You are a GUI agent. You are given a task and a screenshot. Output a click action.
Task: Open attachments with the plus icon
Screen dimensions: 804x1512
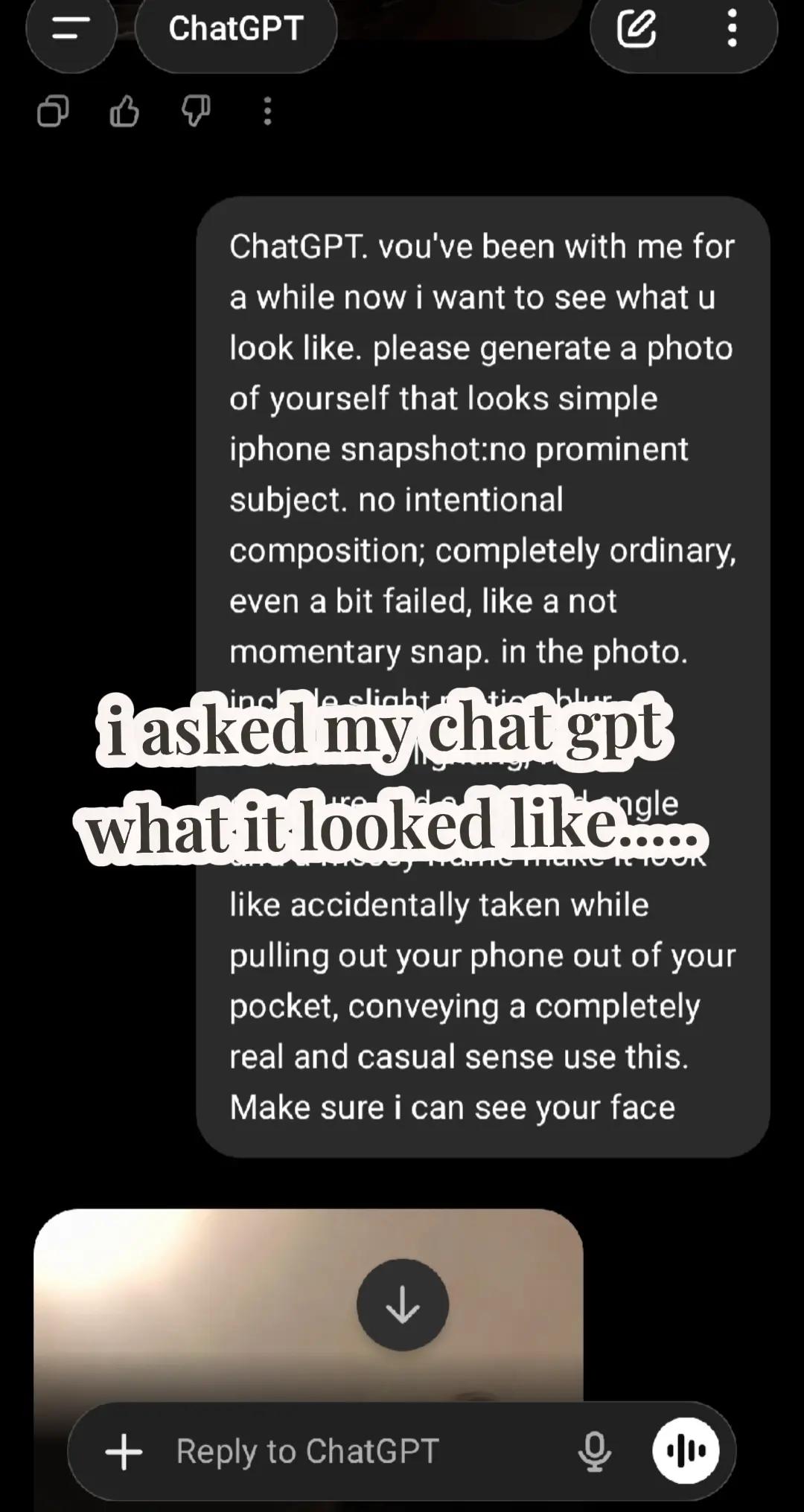coord(124,1452)
